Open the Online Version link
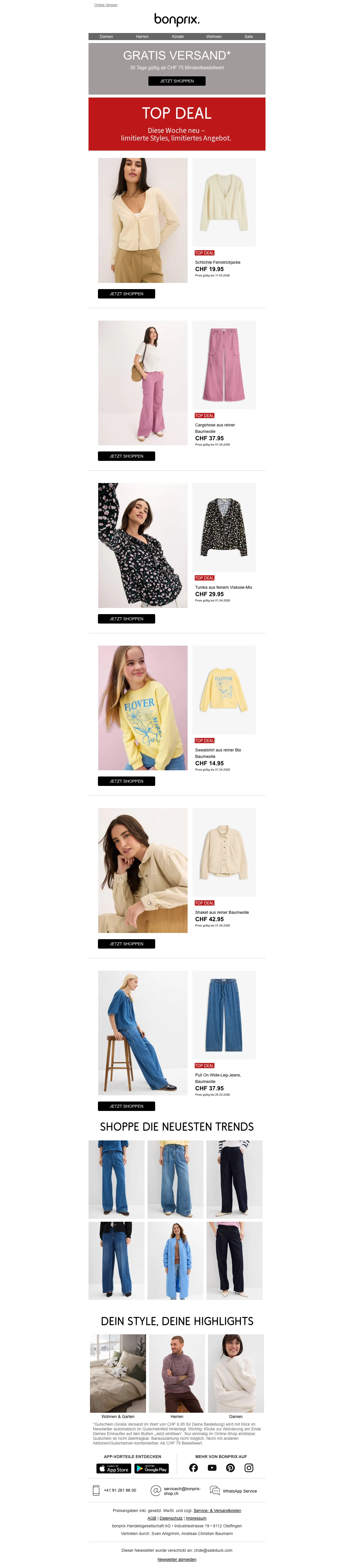This screenshot has width=354, height=1568. tap(105, 5)
